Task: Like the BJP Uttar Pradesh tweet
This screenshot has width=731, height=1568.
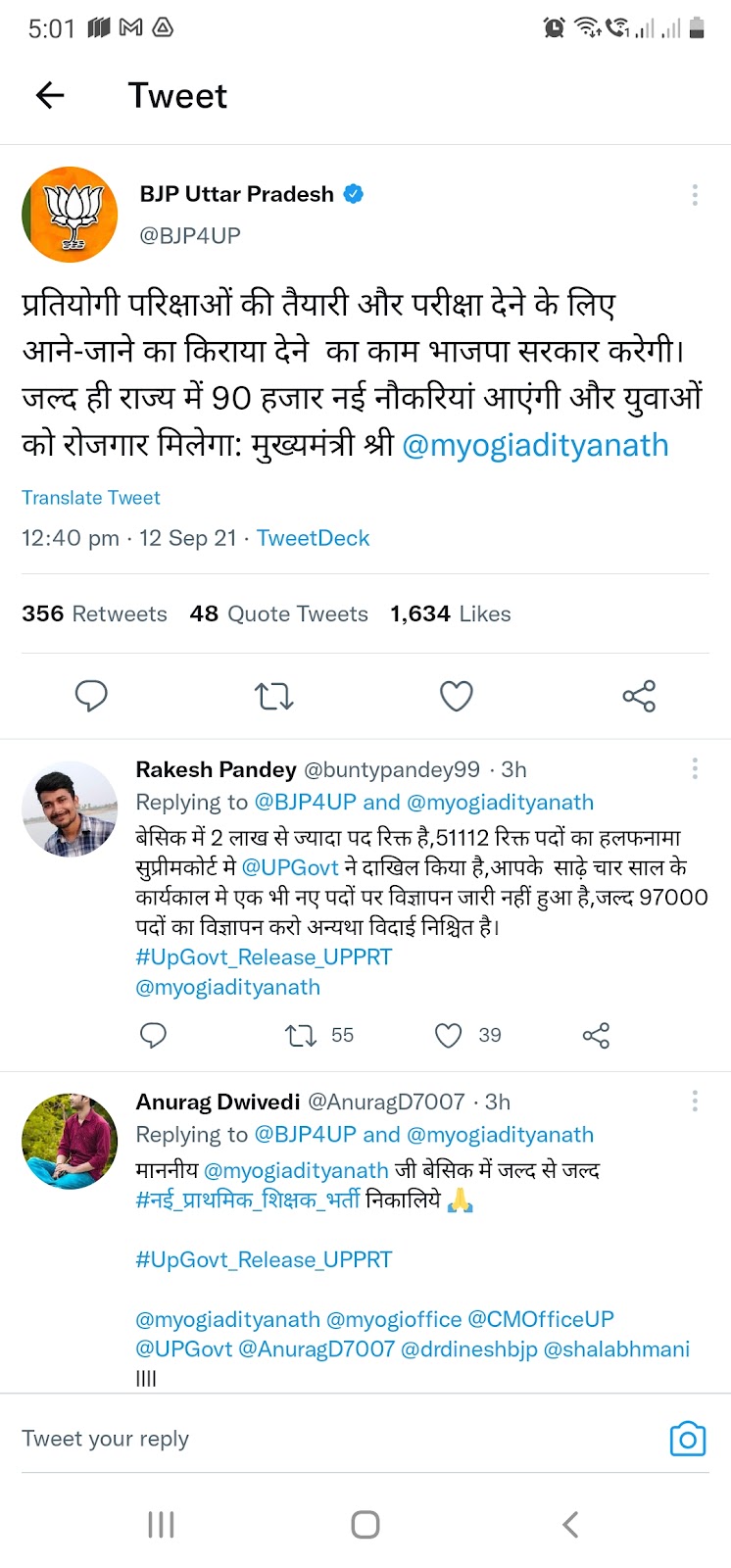Action: (x=457, y=696)
